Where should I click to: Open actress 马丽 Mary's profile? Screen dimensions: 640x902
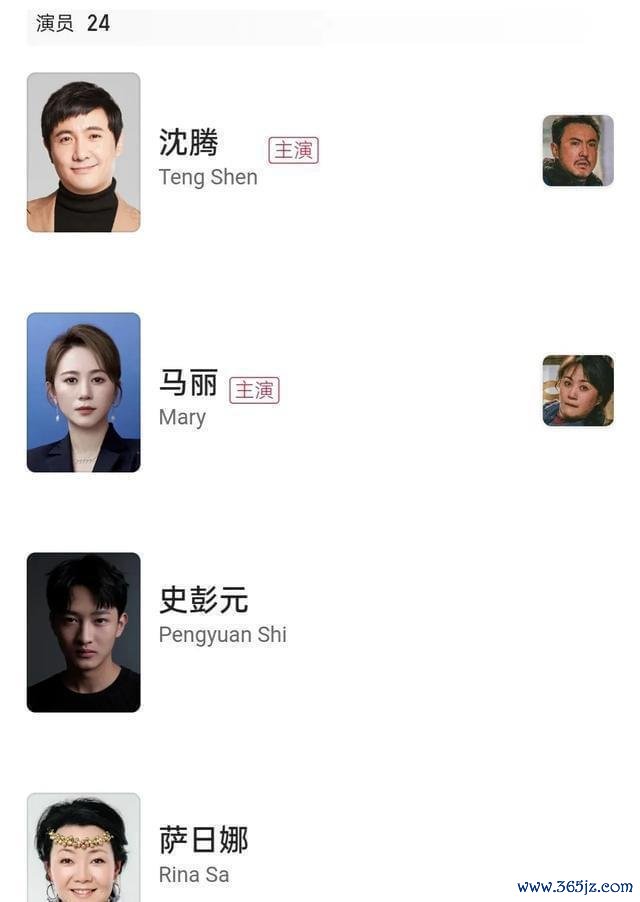point(84,392)
